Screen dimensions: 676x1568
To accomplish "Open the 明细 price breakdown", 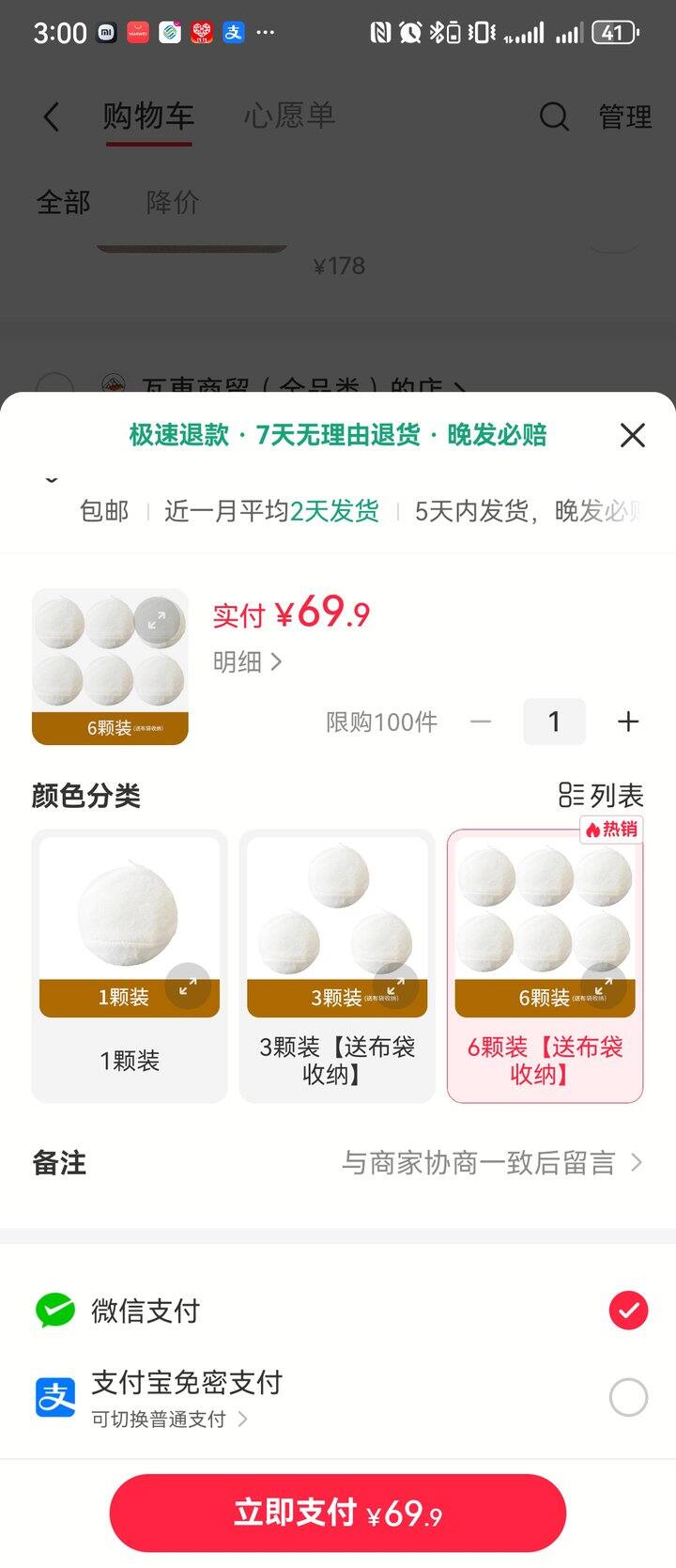I will (246, 662).
